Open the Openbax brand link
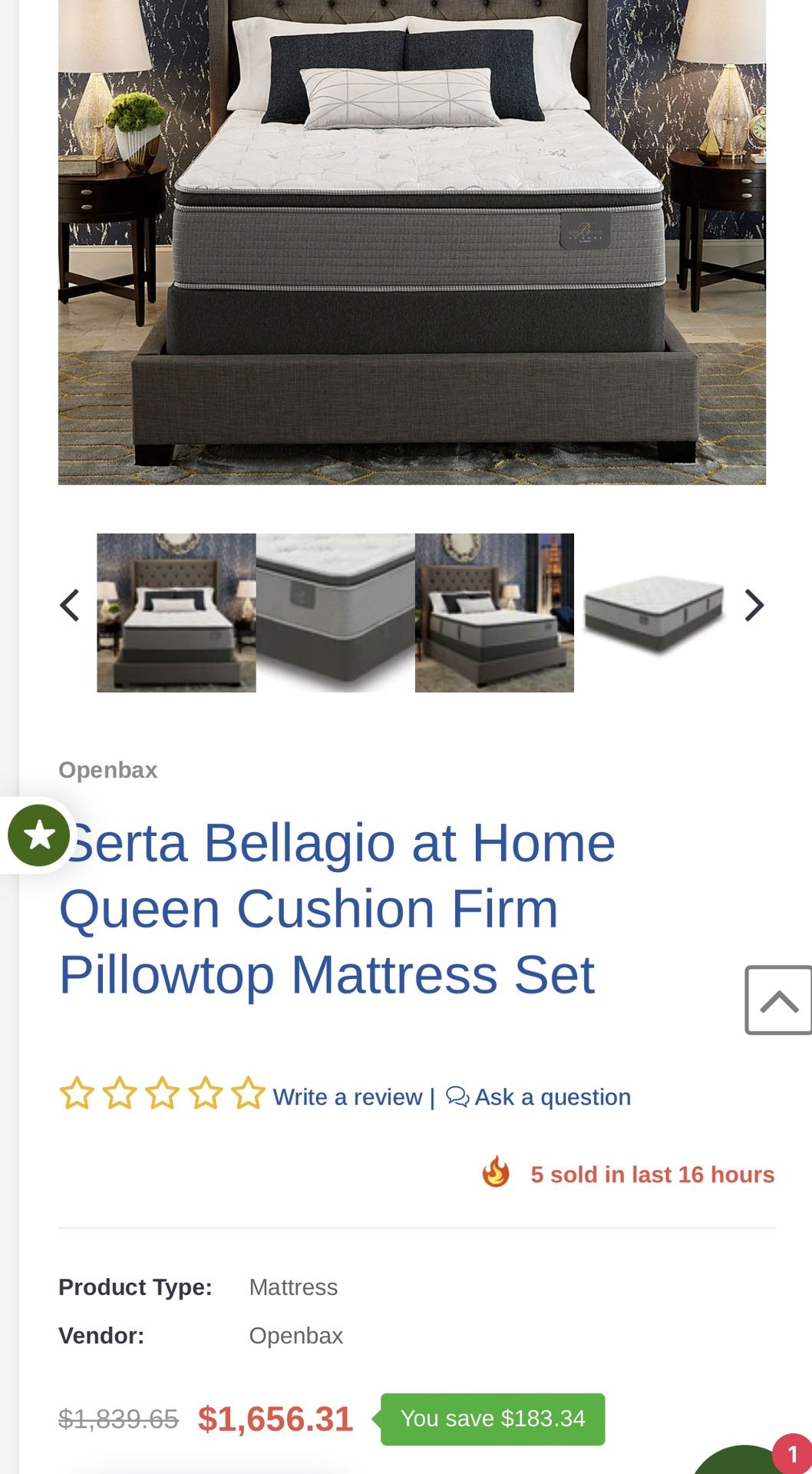This screenshot has height=1474, width=812. coord(108,770)
